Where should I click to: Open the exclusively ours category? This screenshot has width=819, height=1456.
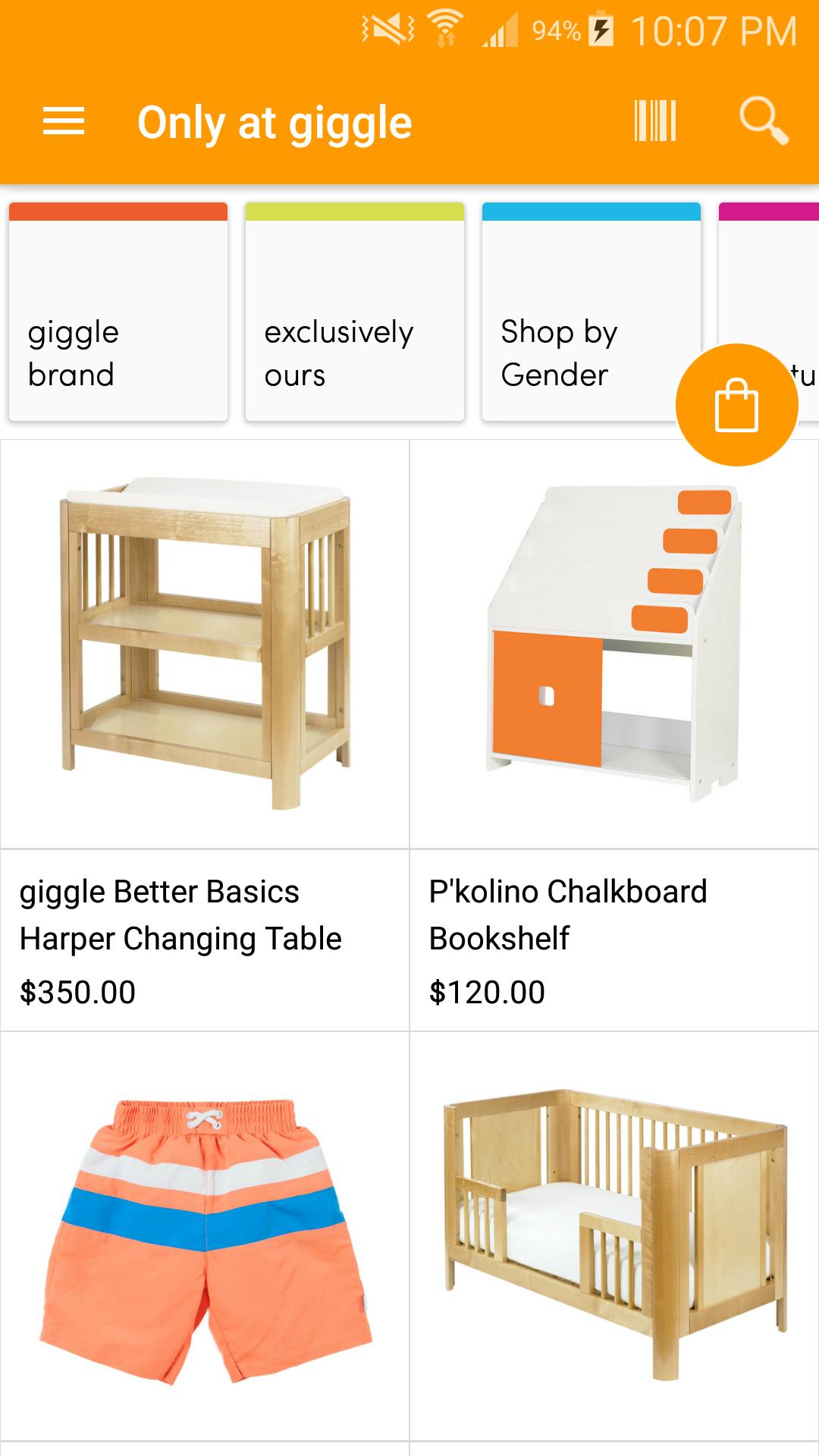tap(355, 312)
